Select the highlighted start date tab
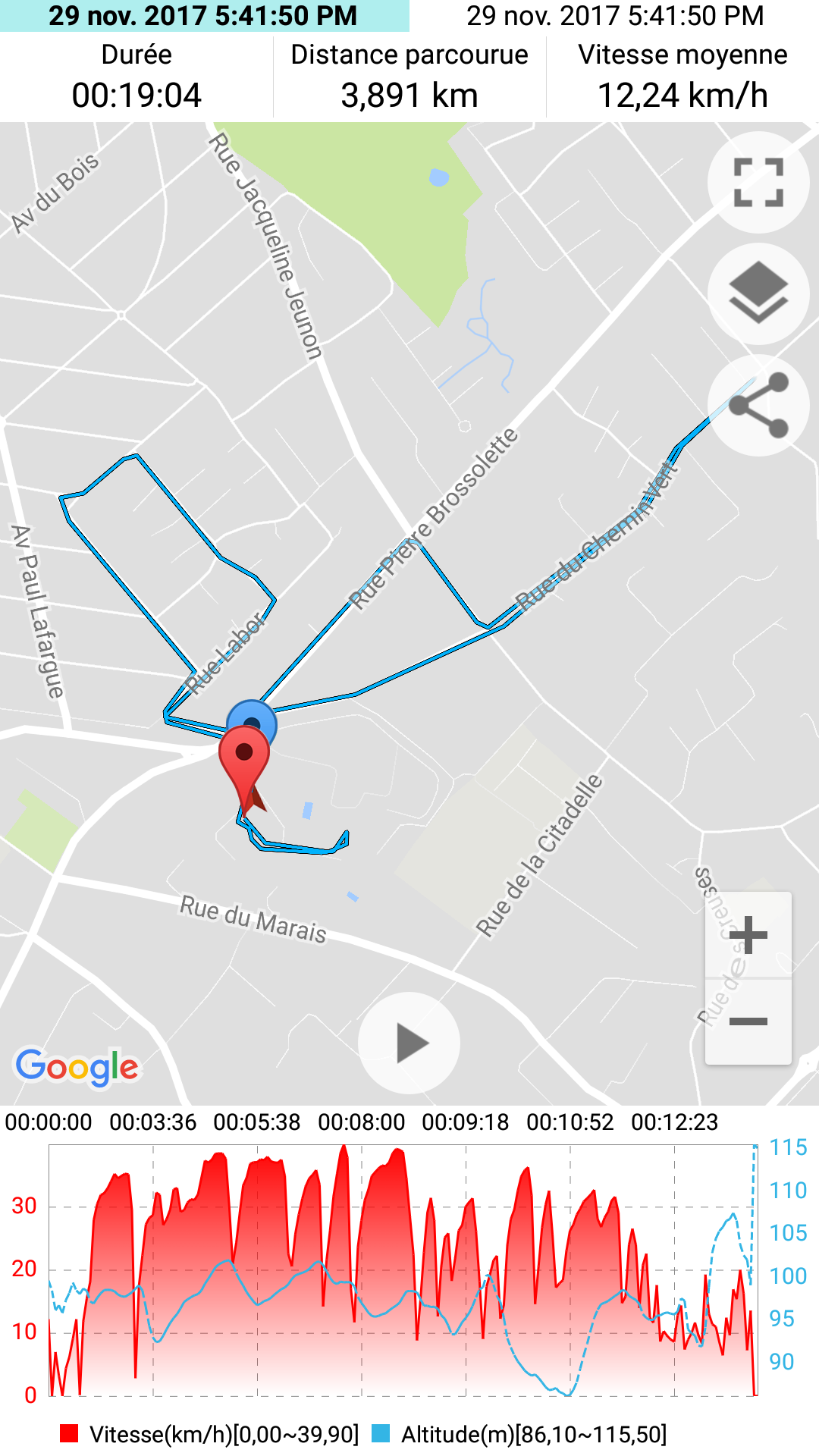Image resolution: width=819 pixels, height=1456 pixels. click(204, 16)
